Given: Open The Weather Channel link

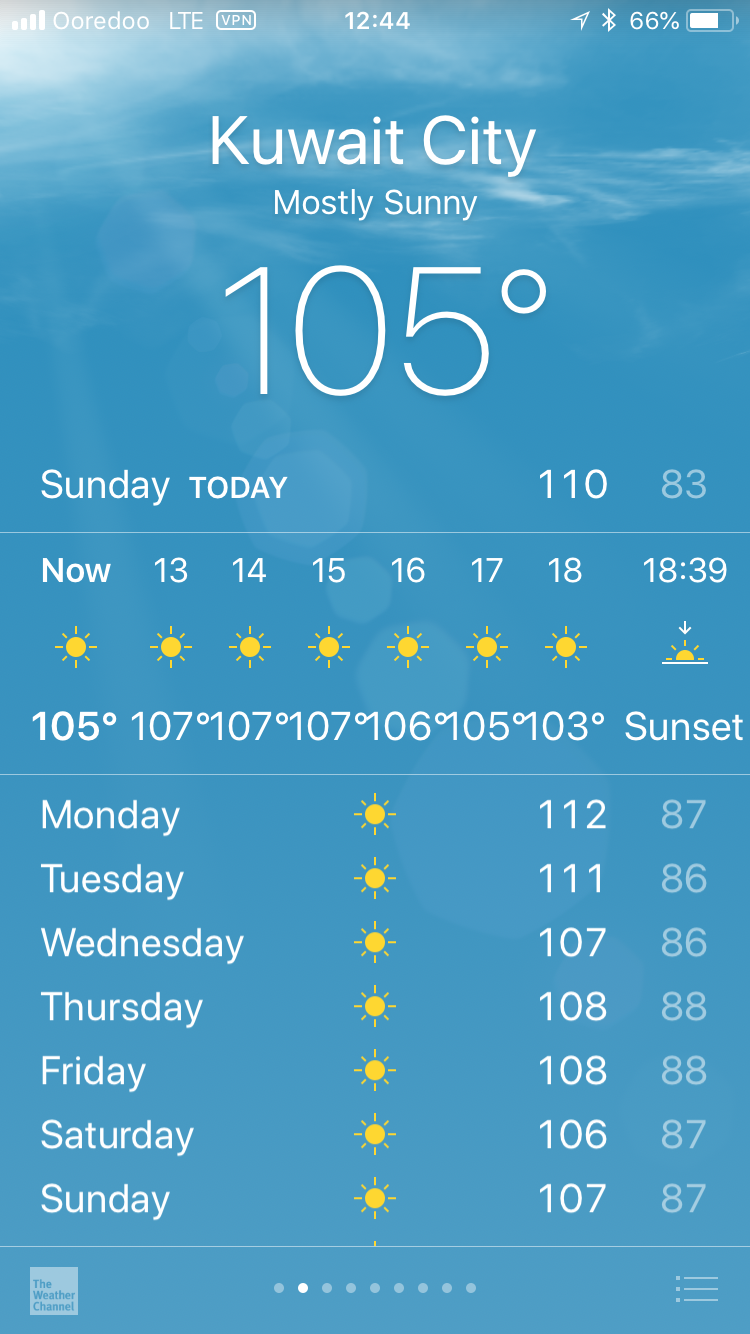Looking at the screenshot, I should 54,1290.
